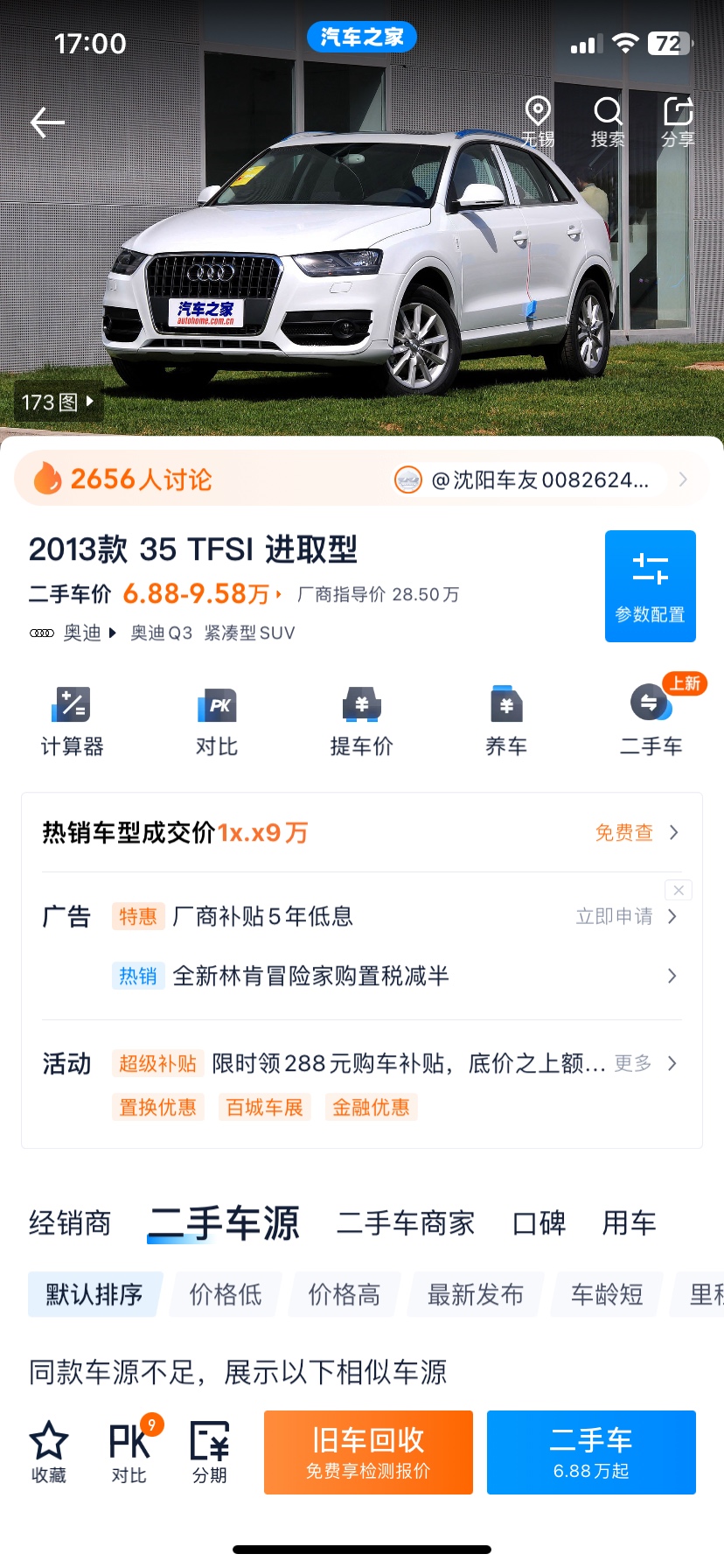
Task: Share this car via 分享
Action: coord(678,122)
